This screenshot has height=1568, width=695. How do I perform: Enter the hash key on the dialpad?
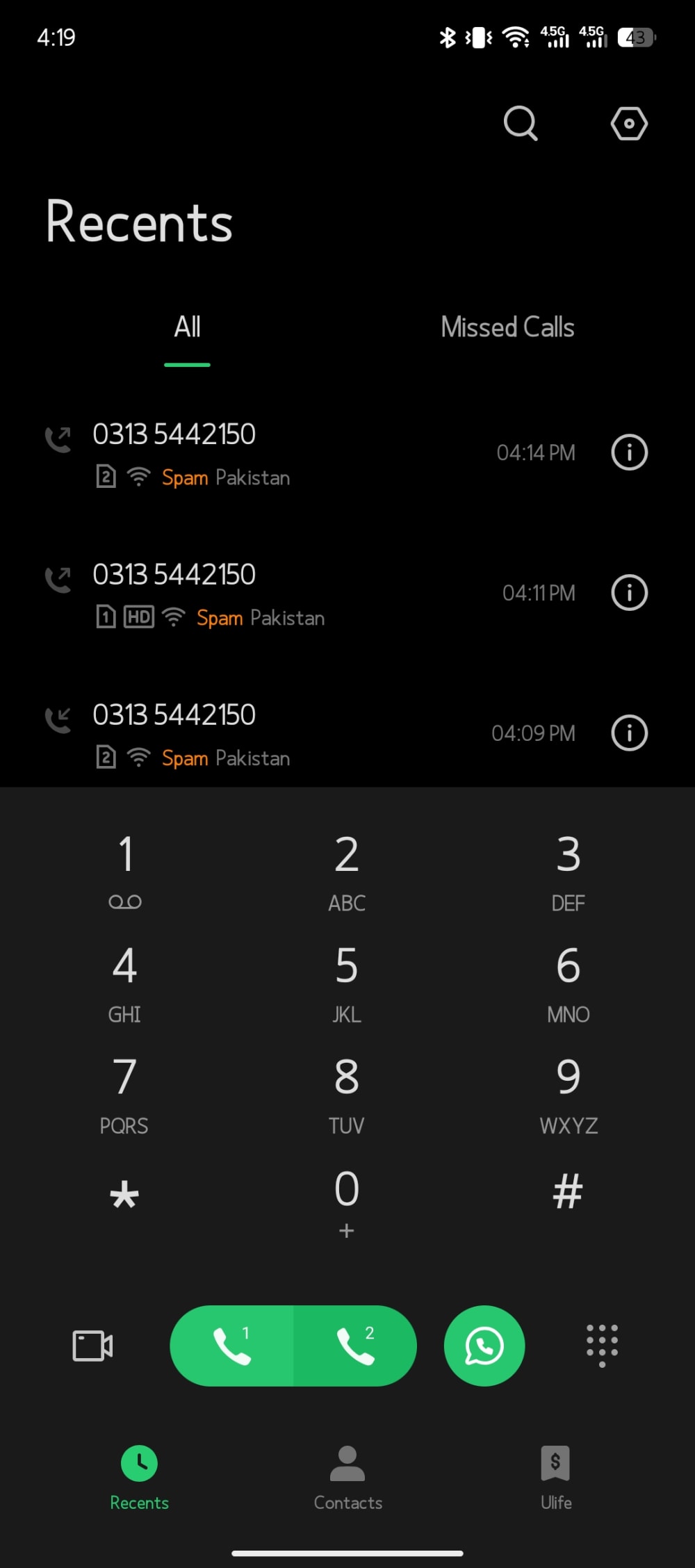pos(568,1193)
